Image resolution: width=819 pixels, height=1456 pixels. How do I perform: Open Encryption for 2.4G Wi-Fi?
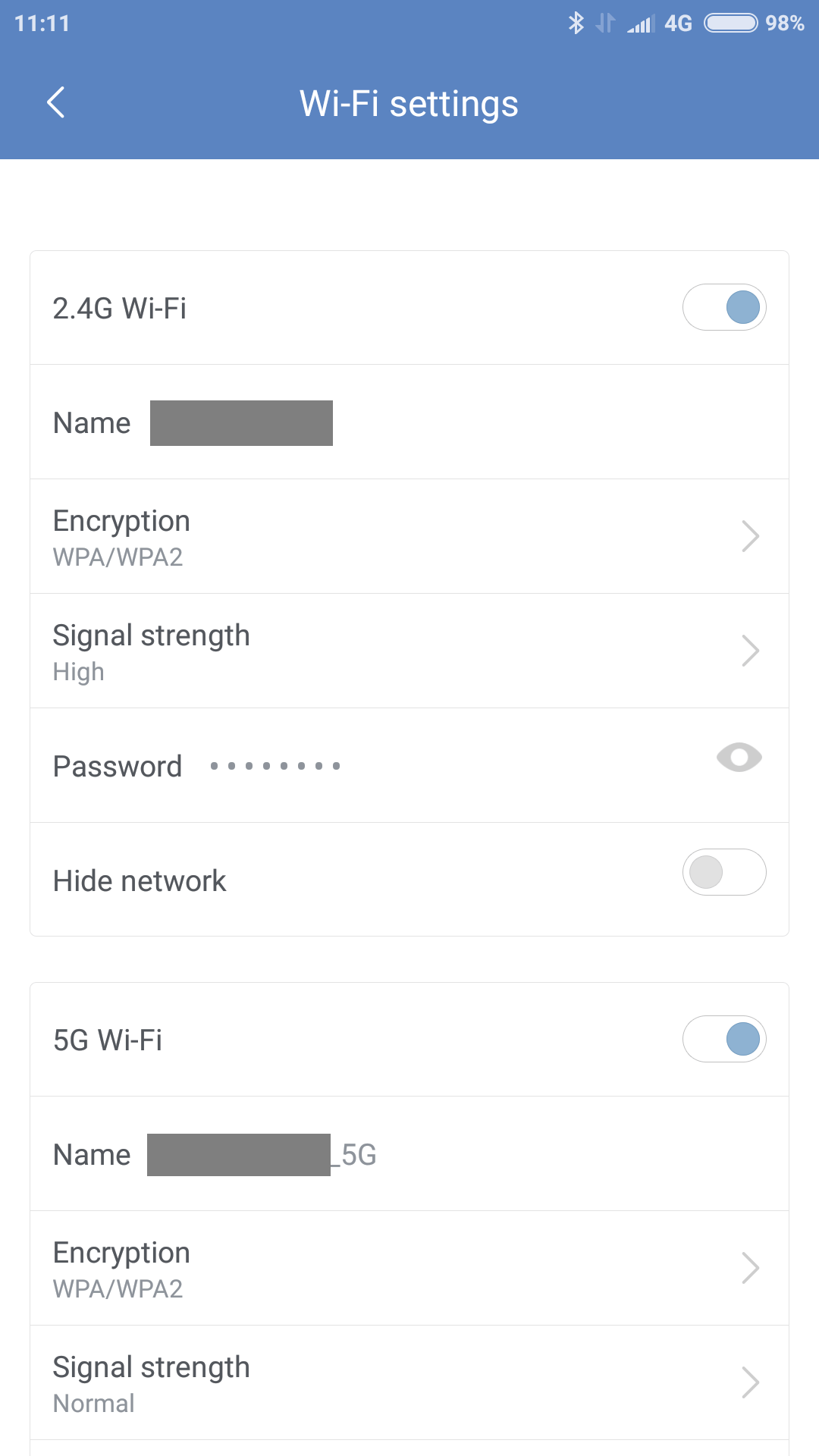pos(409,536)
